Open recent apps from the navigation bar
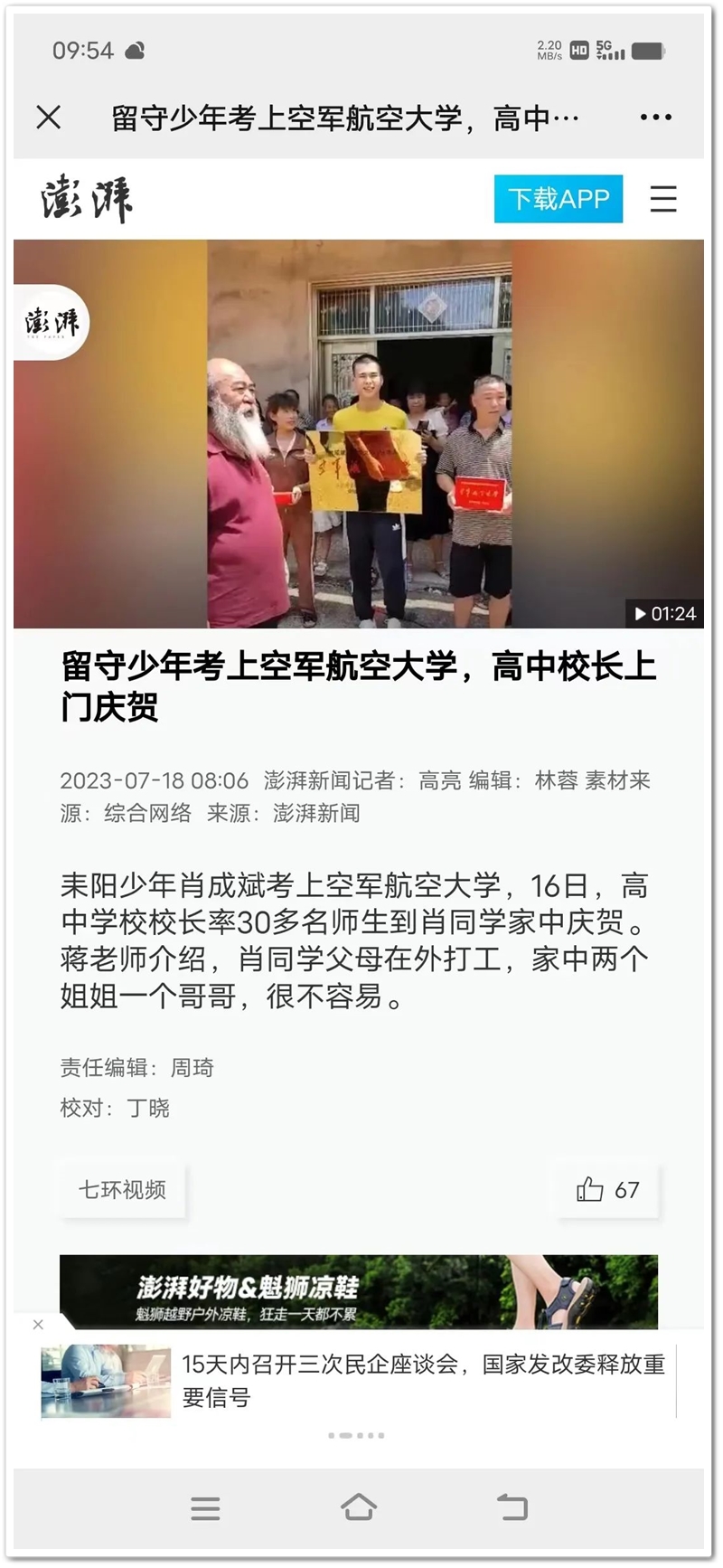This screenshot has width=723, height=1568. [x=205, y=1507]
